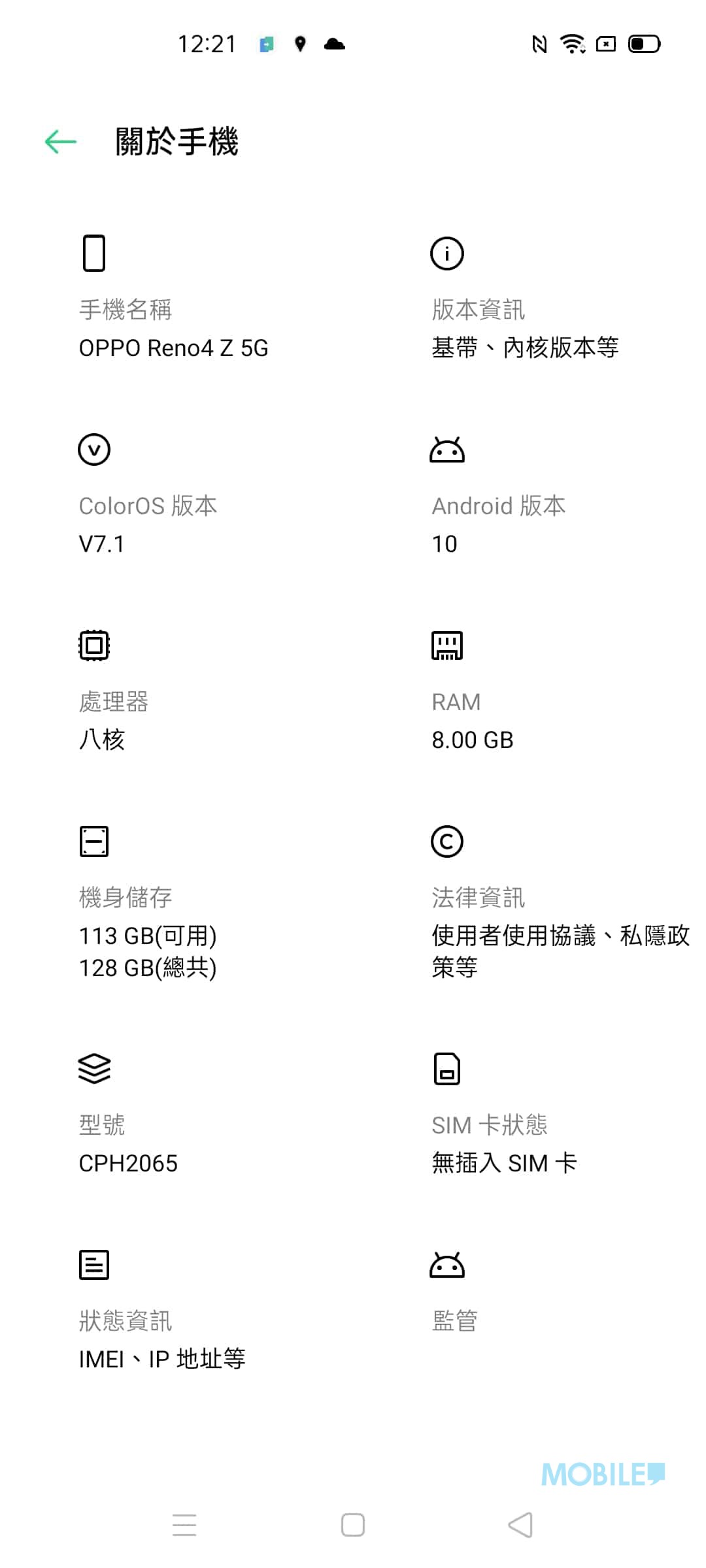
Task: Tap the 型號 CPH2065 entry
Action: [x=128, y=1142]
